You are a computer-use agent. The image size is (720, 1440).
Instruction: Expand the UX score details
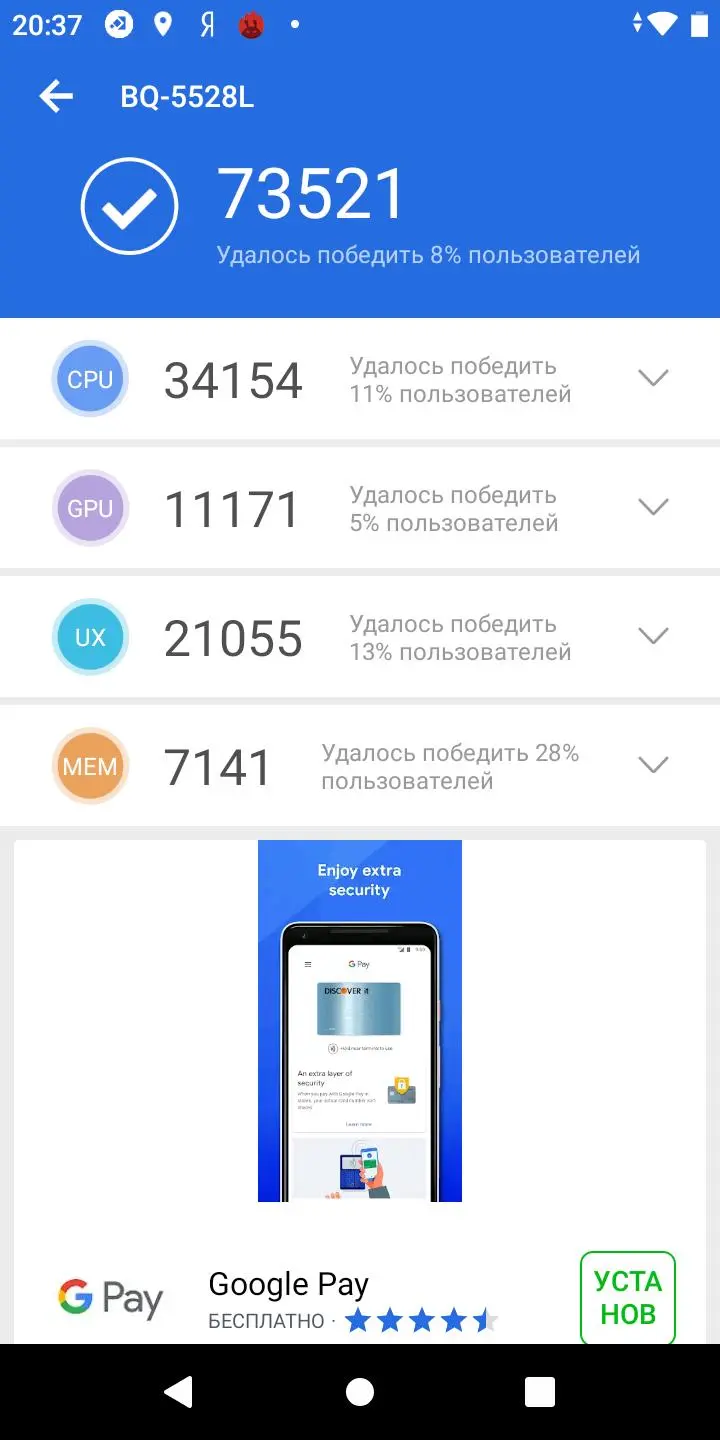coord(653,636)
